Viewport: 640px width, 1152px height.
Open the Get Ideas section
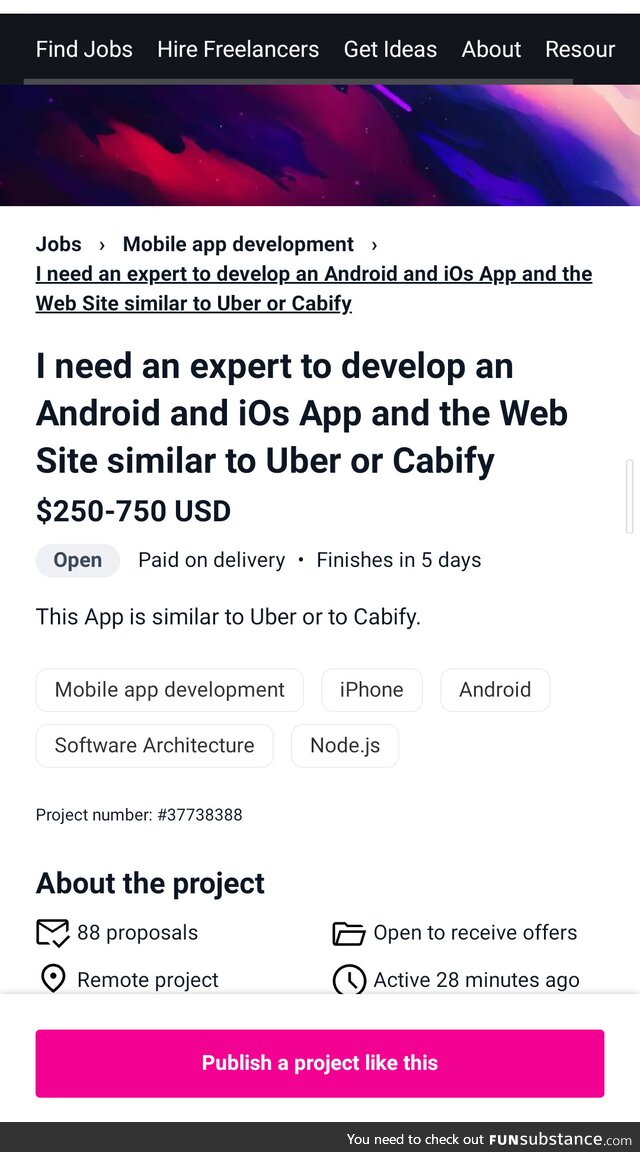[390, 49]
